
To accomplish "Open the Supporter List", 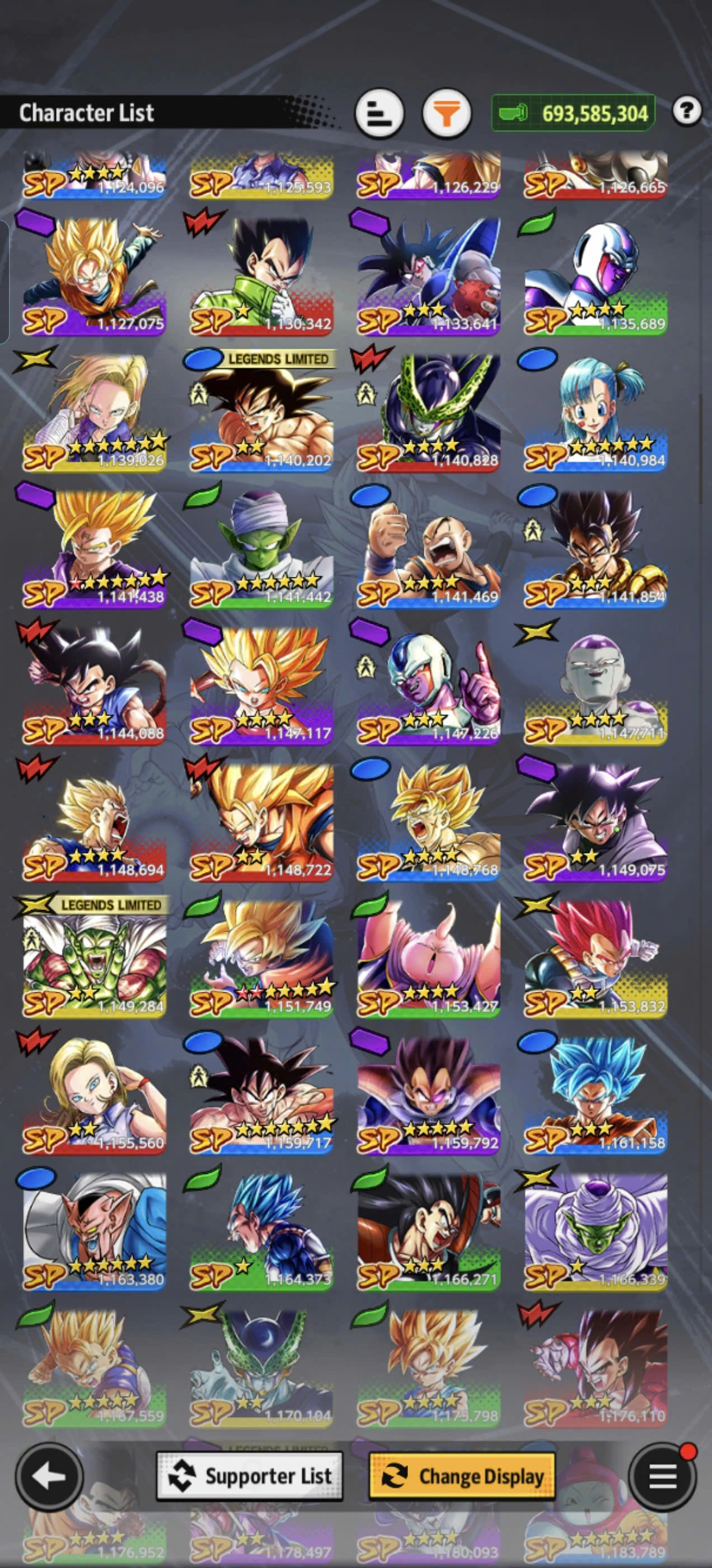I will coord(250,1476).
